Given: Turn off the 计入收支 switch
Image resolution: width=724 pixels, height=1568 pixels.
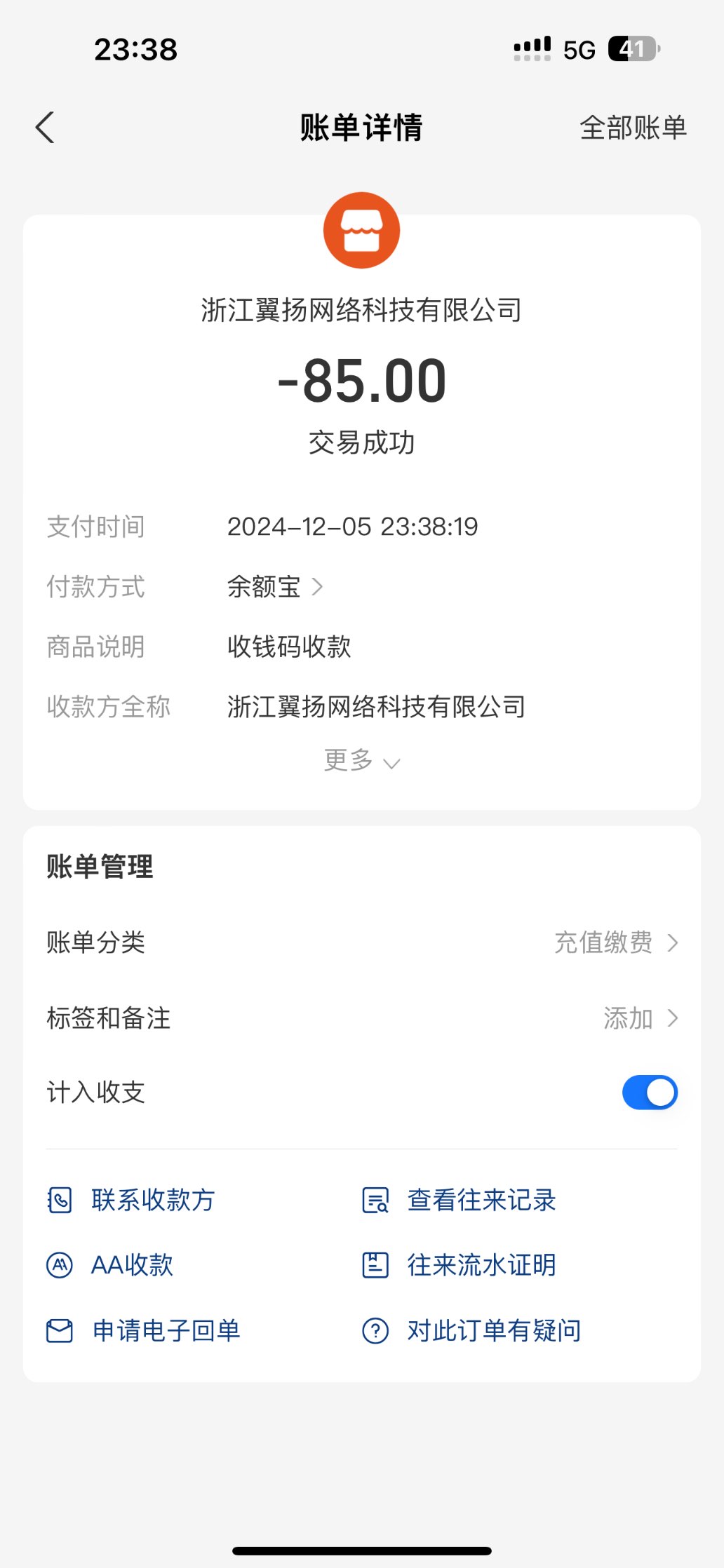Looking at the screenshot, I should pos(649,1093).
